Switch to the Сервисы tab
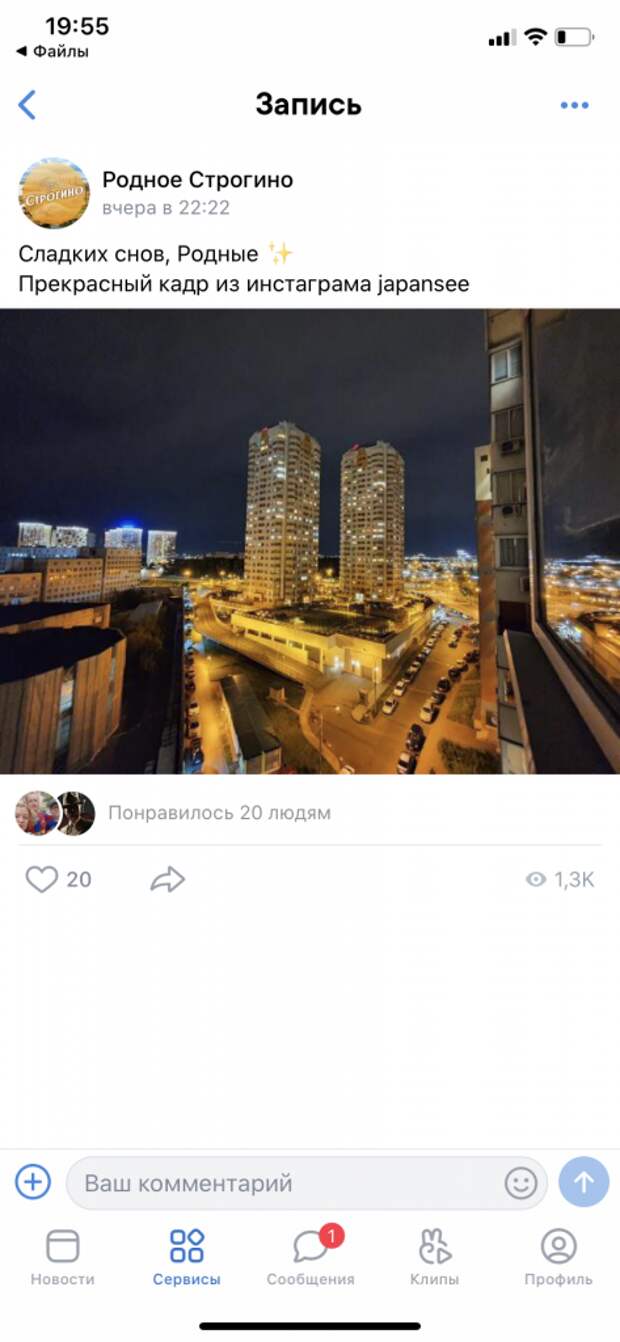This screenshot has height=1342, width=620. [x=187, y=1257]
